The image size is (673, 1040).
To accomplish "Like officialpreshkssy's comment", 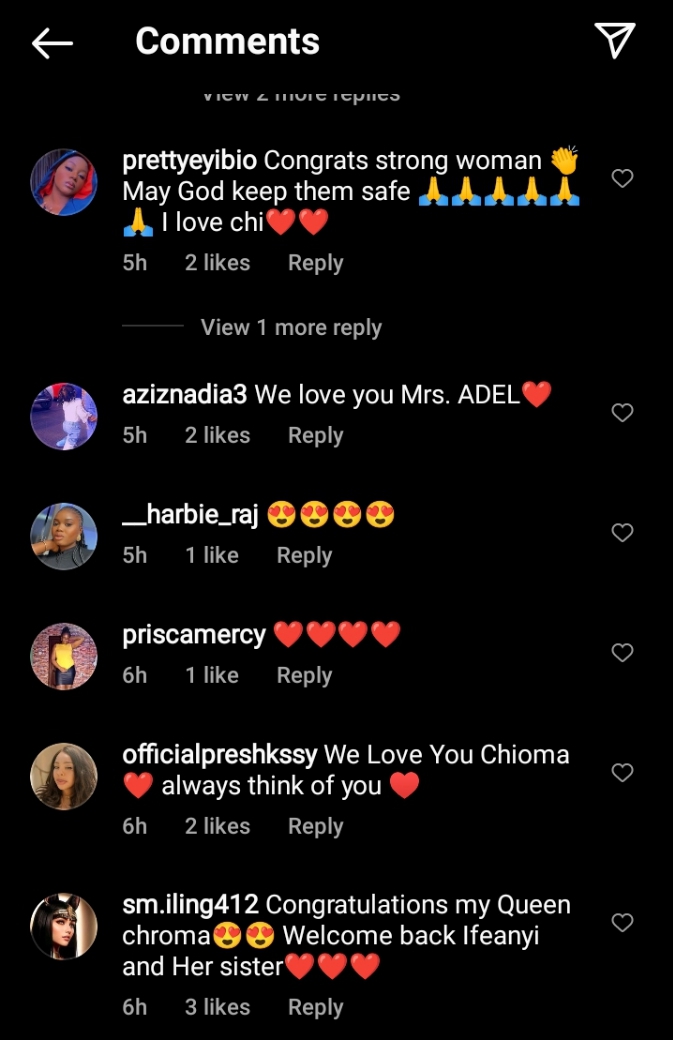I will 622,773.
